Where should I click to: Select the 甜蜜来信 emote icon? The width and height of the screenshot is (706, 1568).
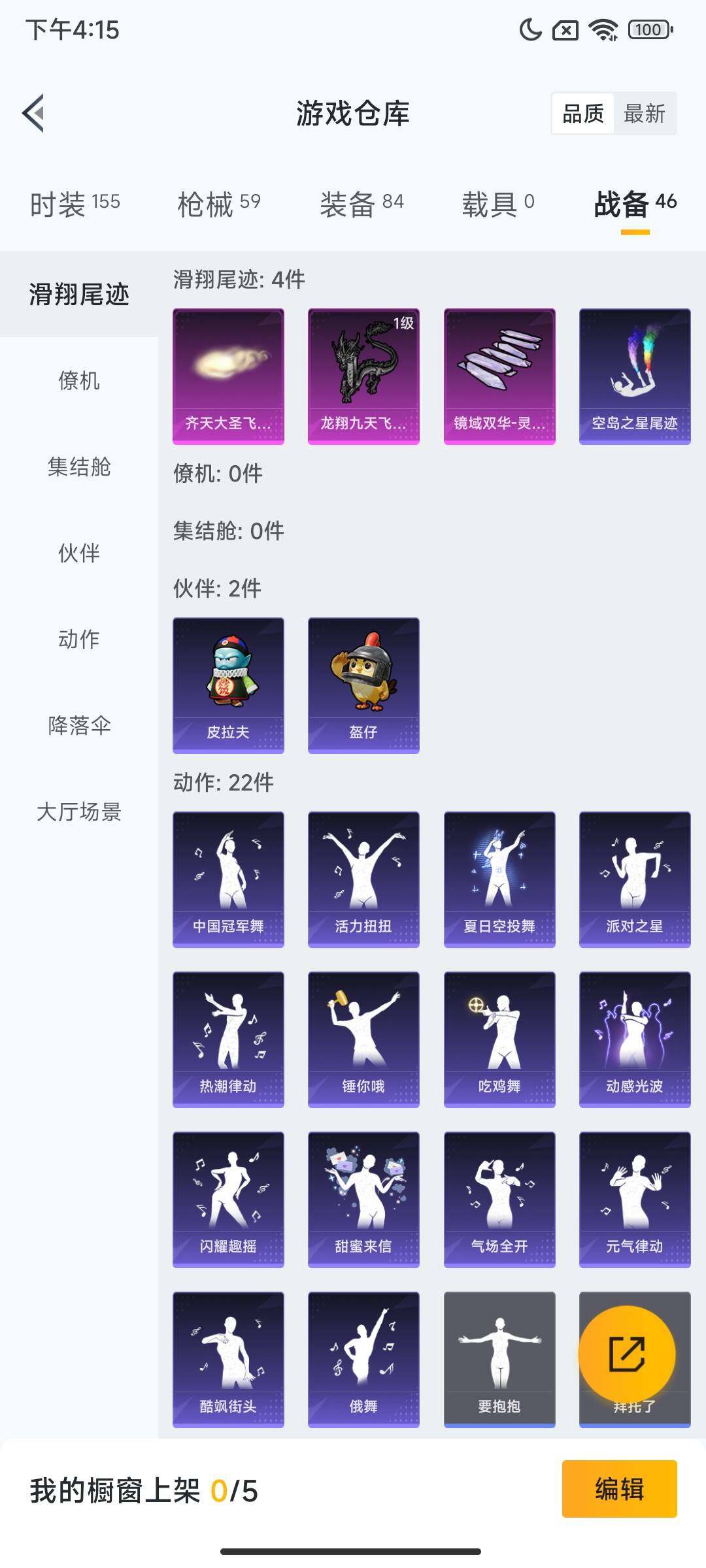(x=363, y=1199)
